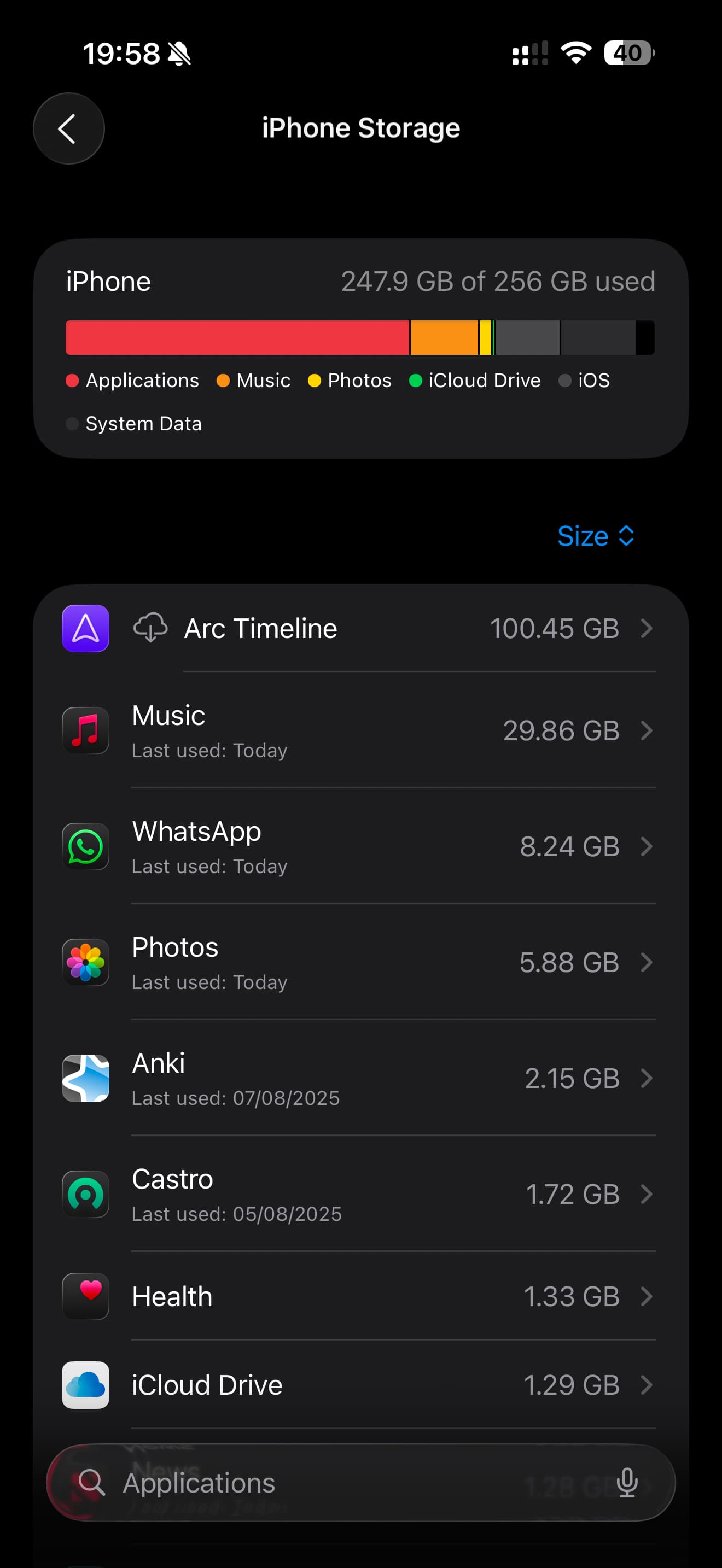This screenshot has height=1568, width=722.
Task: View Health storage usage
Action: coord(359,1296)
